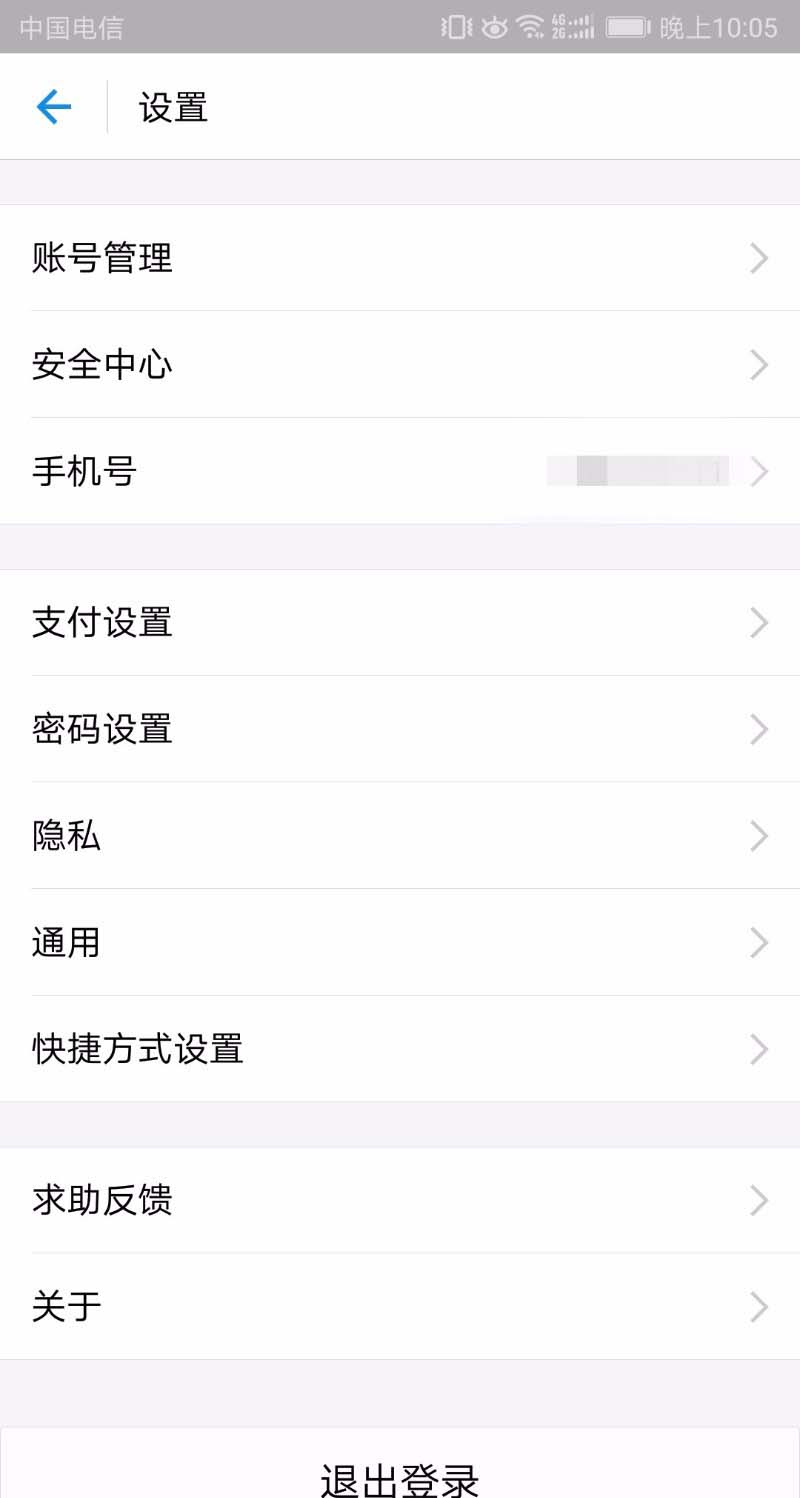Open the 手机号 phone number row

tap(400, 471)
